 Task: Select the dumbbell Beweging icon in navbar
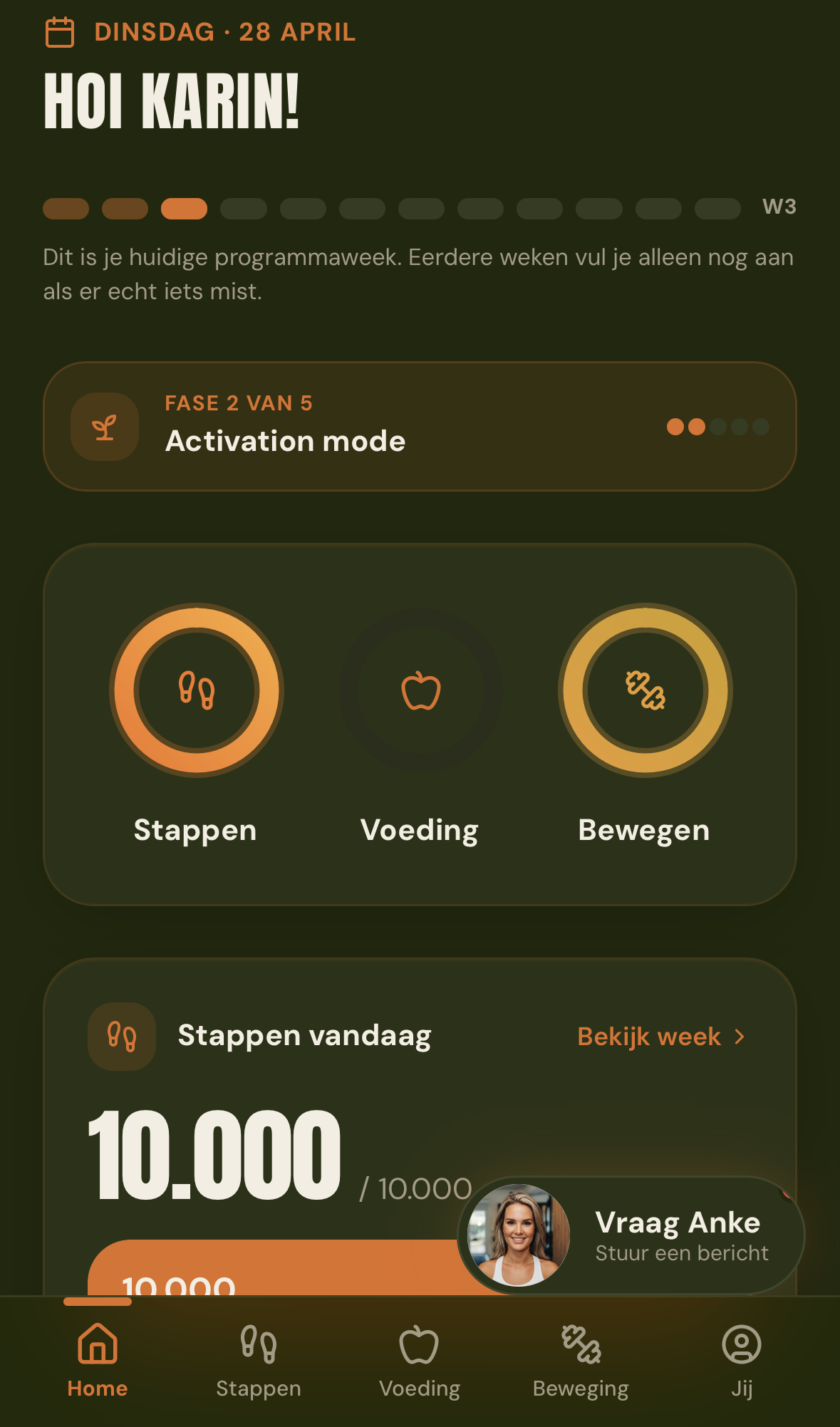coord(581,1346)
